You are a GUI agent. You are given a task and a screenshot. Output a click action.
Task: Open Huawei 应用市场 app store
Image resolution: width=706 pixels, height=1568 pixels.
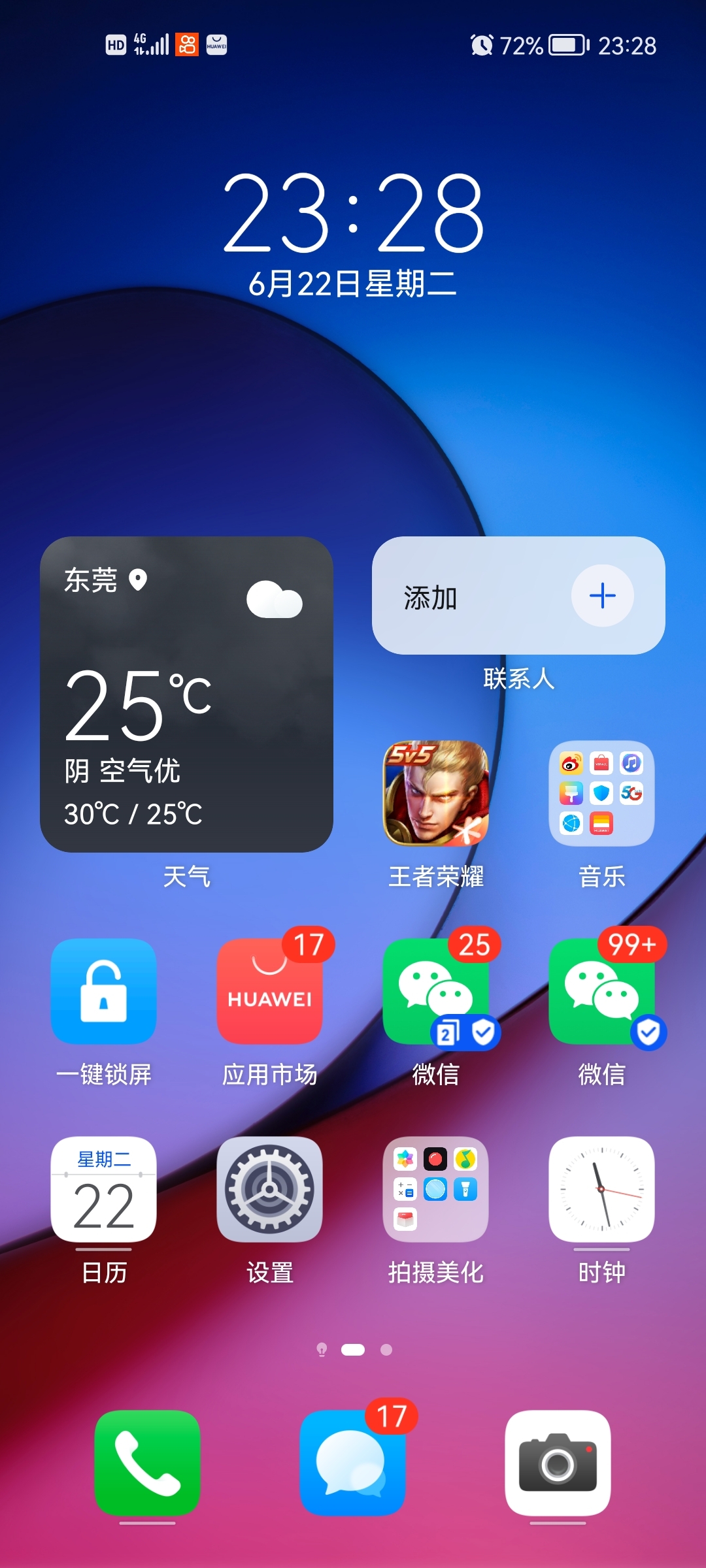269,991
